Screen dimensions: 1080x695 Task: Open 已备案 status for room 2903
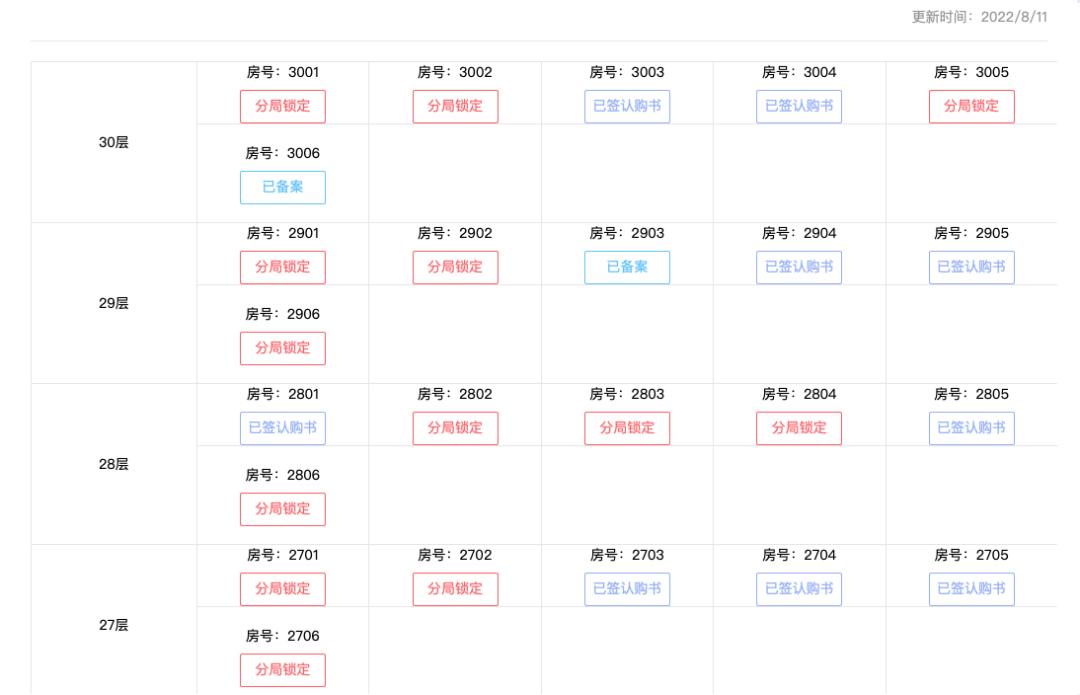click(627, 267)
